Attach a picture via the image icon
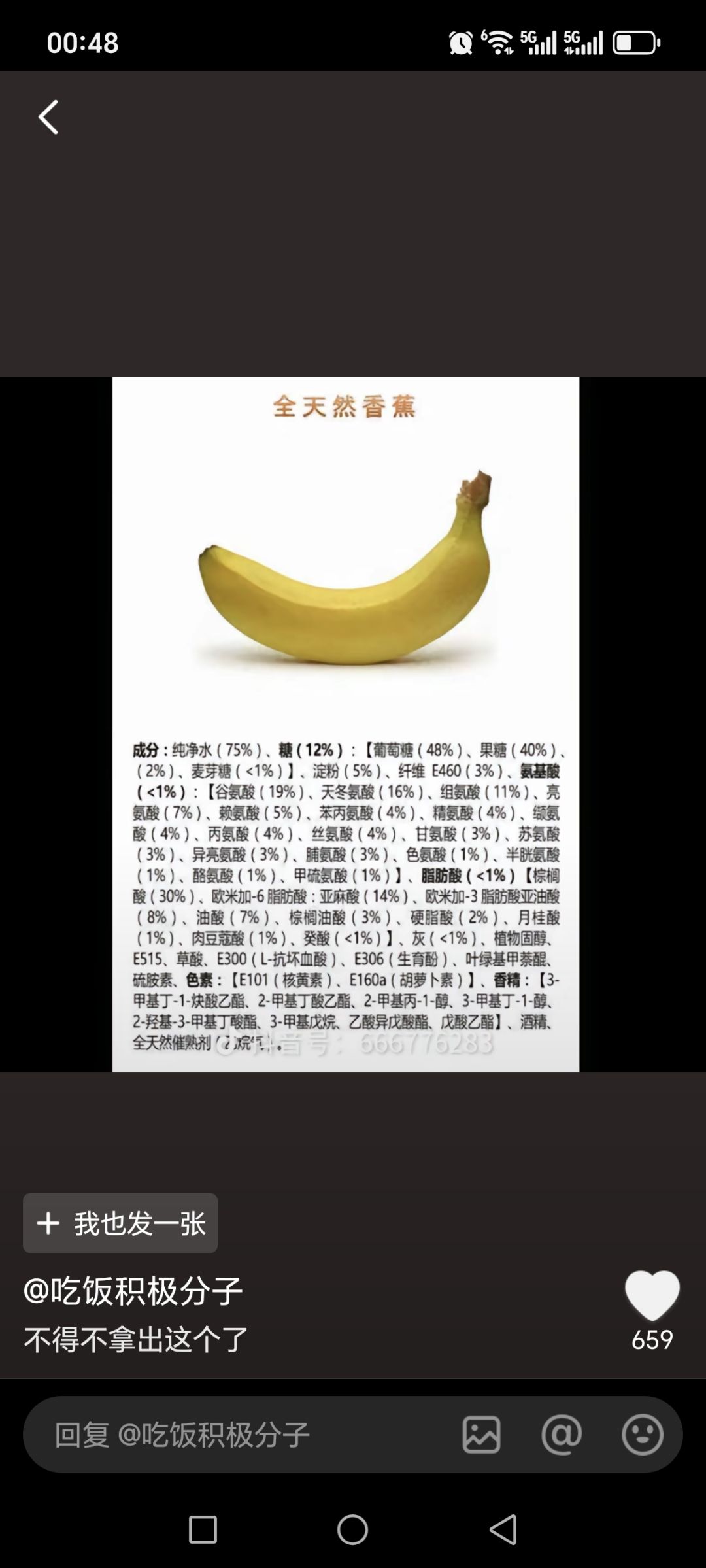This screenshot has width=706, height=1568. pyautogui.click(x=482, y=1435)
